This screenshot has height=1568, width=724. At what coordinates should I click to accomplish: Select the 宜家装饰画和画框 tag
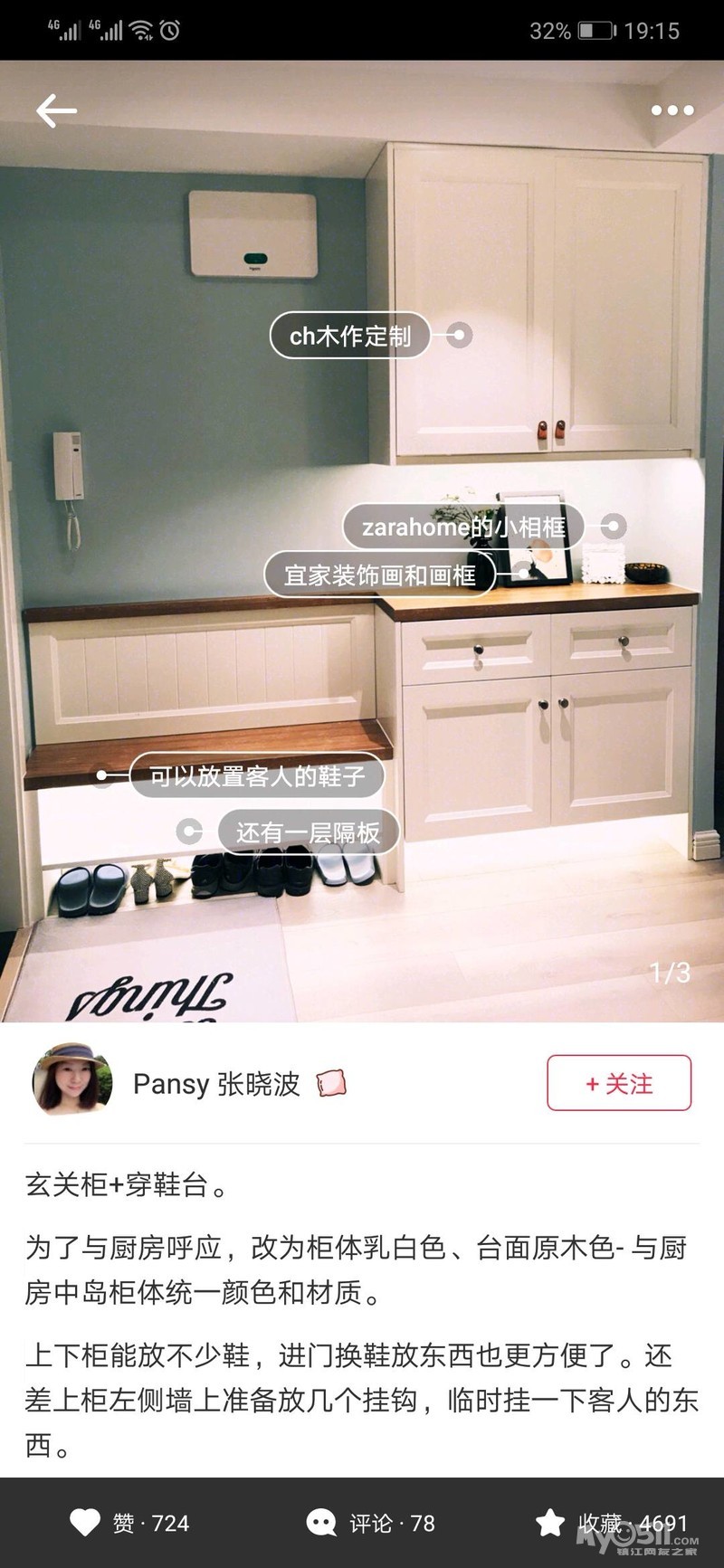pos(380,575)
